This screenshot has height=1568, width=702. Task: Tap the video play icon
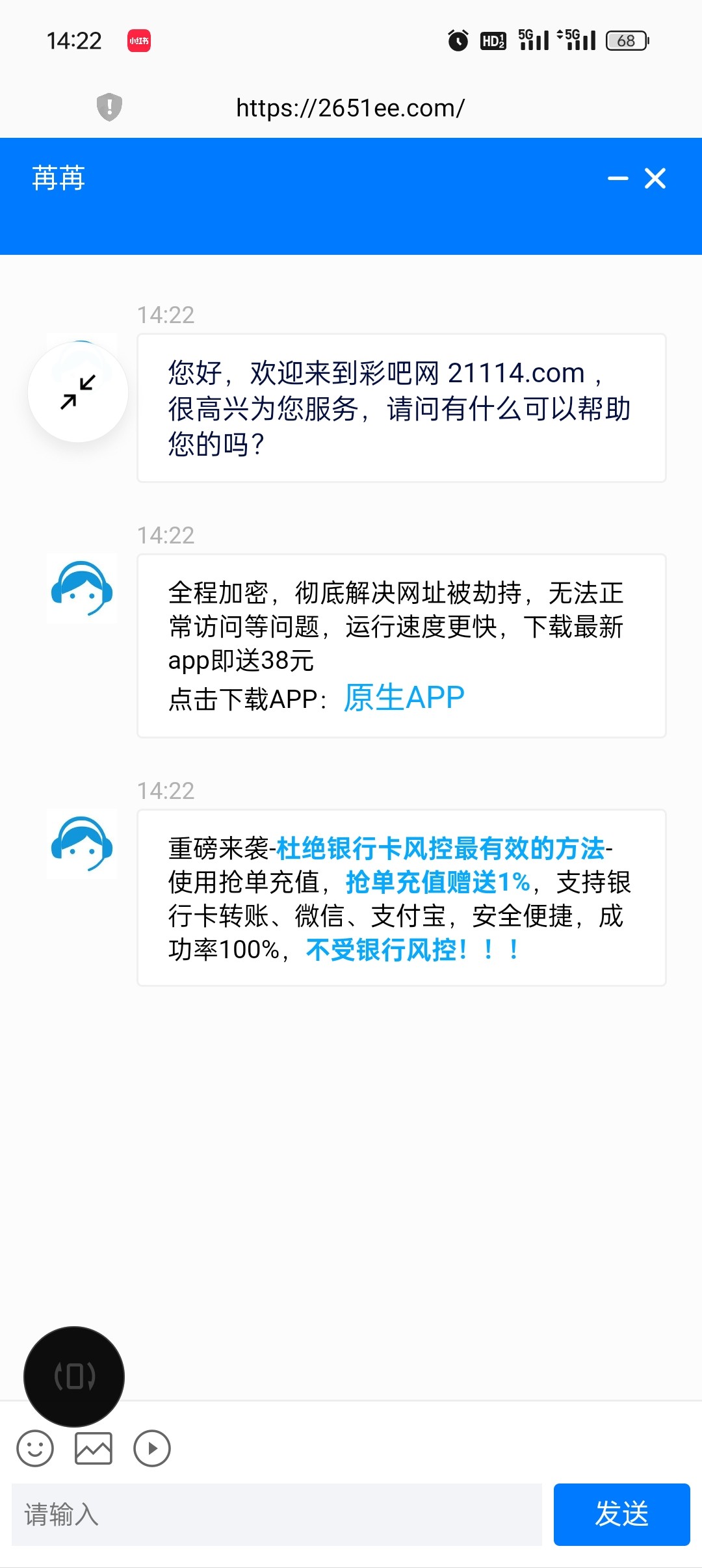point(152,1448)
